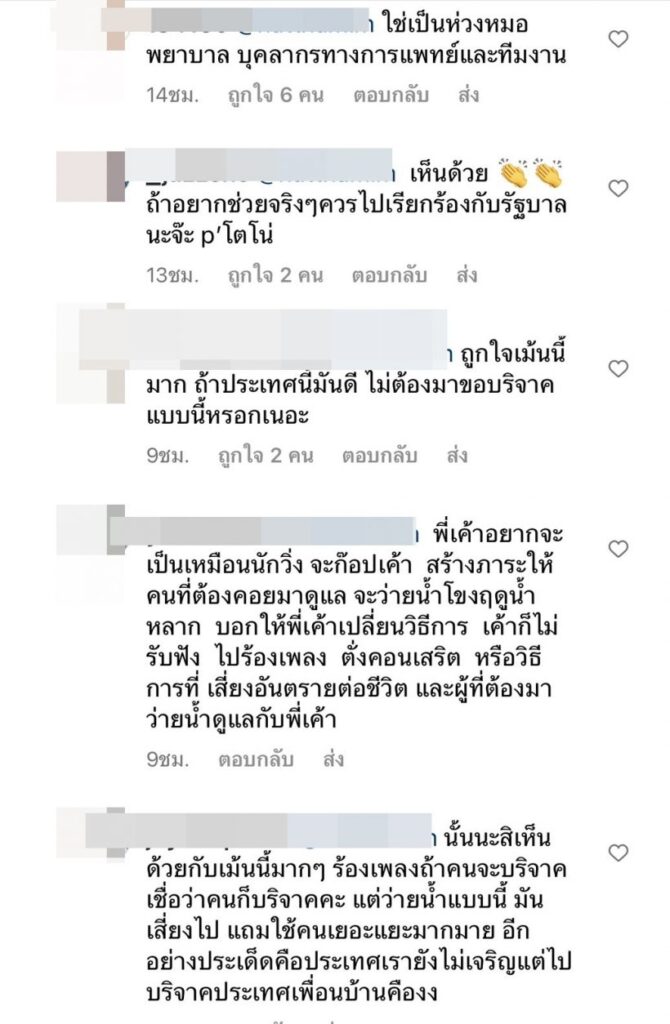Reply (ตอบกลับ) to the 13ชม. comment

click(389, 274)
